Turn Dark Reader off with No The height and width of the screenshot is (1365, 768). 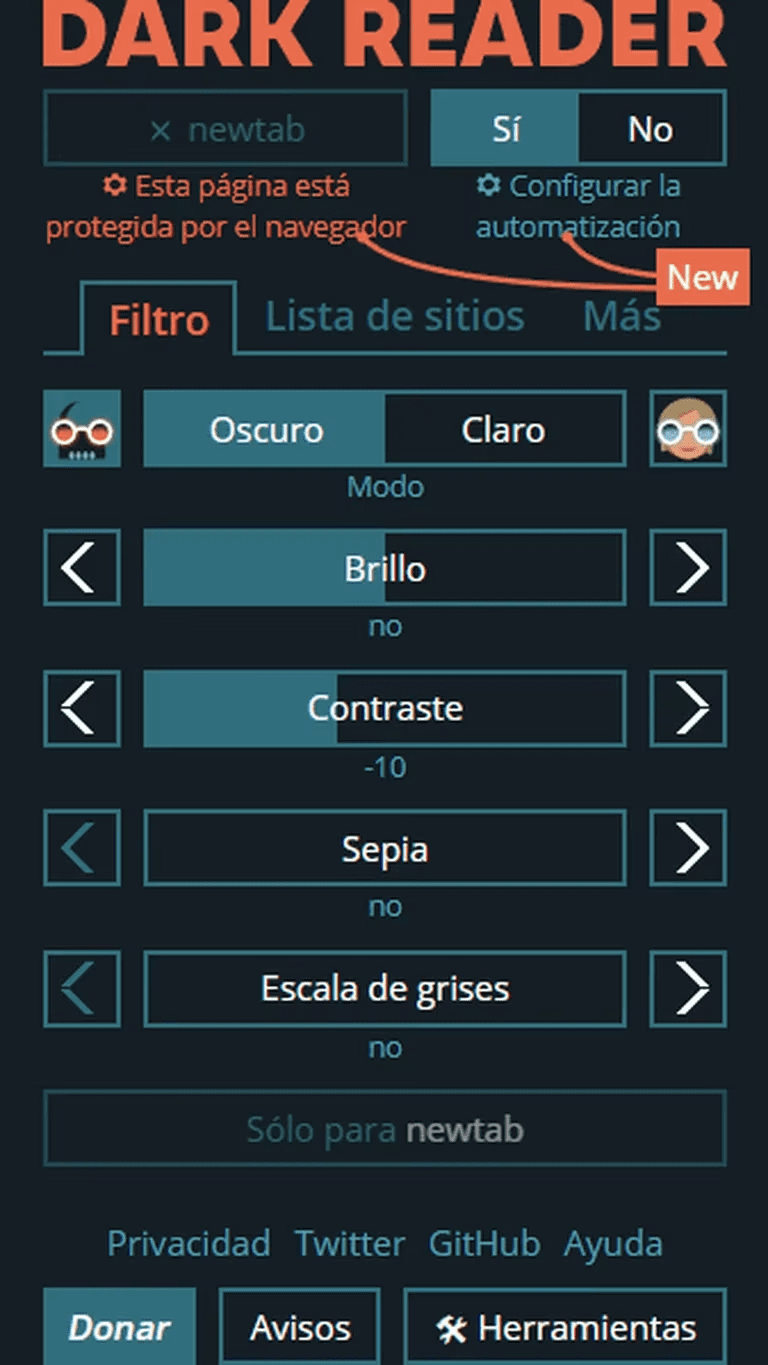pyautogui.click(x=650, y=128)
